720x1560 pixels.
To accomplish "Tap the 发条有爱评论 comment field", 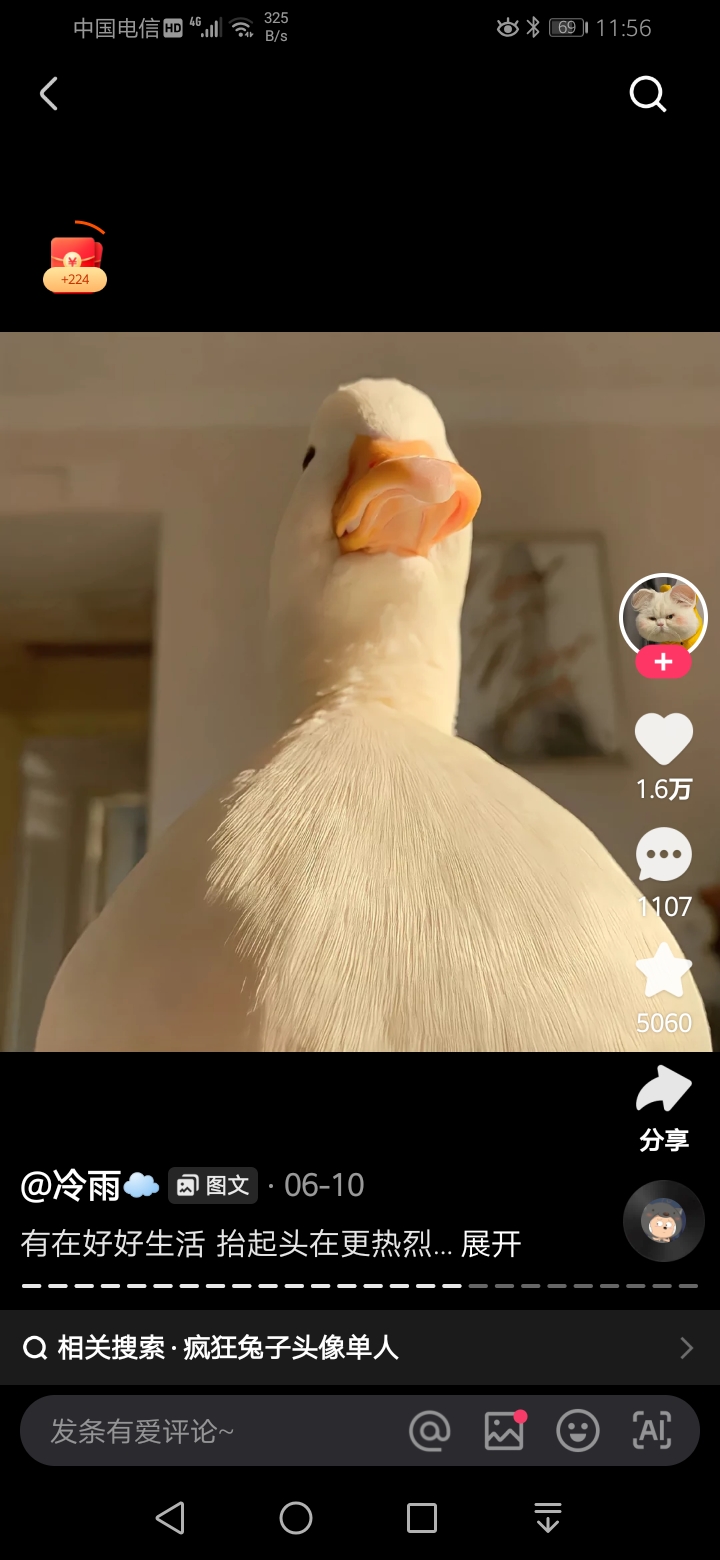I will click(200, 1431).
